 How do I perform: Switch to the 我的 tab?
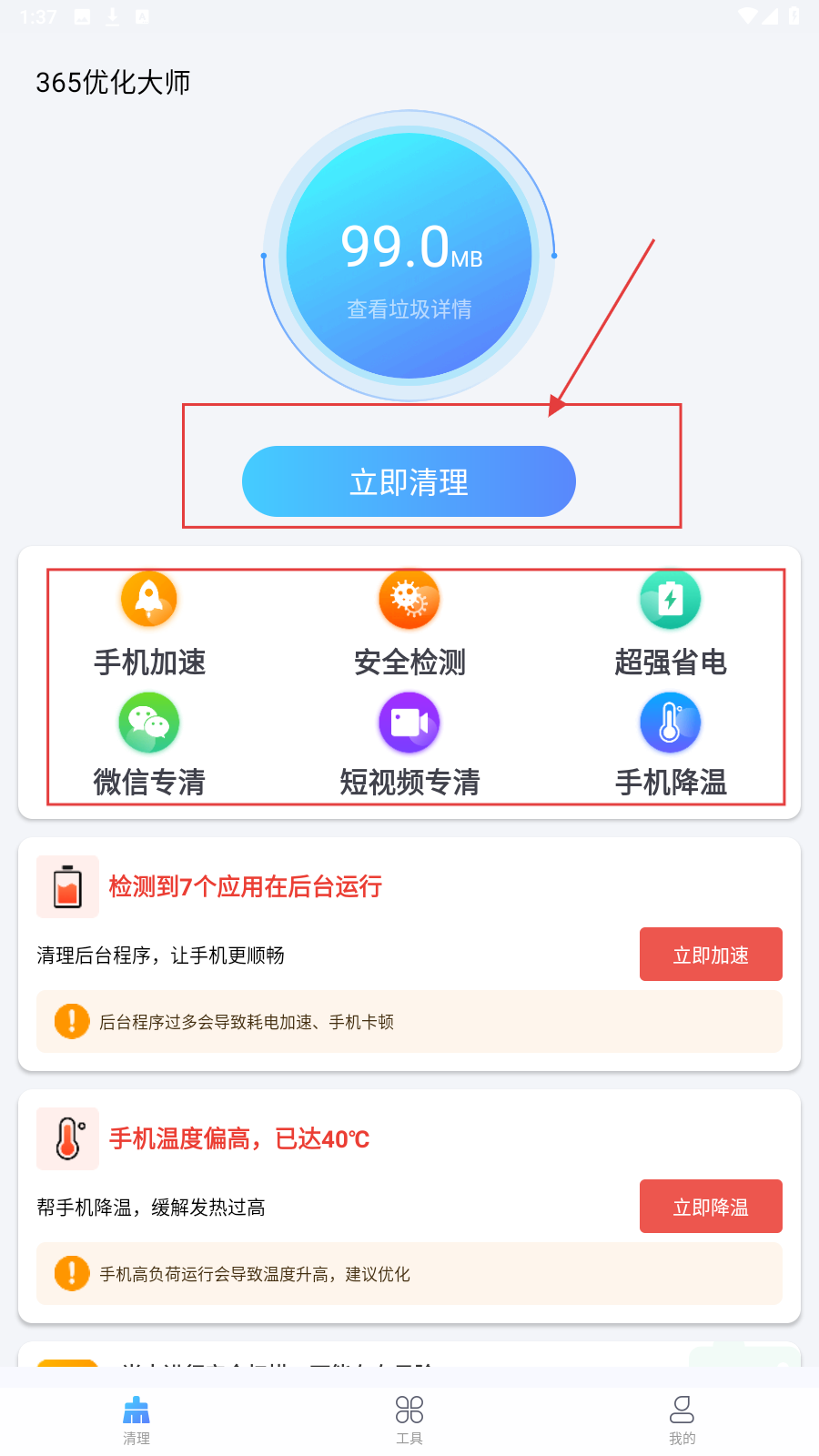pos(682,1420)
